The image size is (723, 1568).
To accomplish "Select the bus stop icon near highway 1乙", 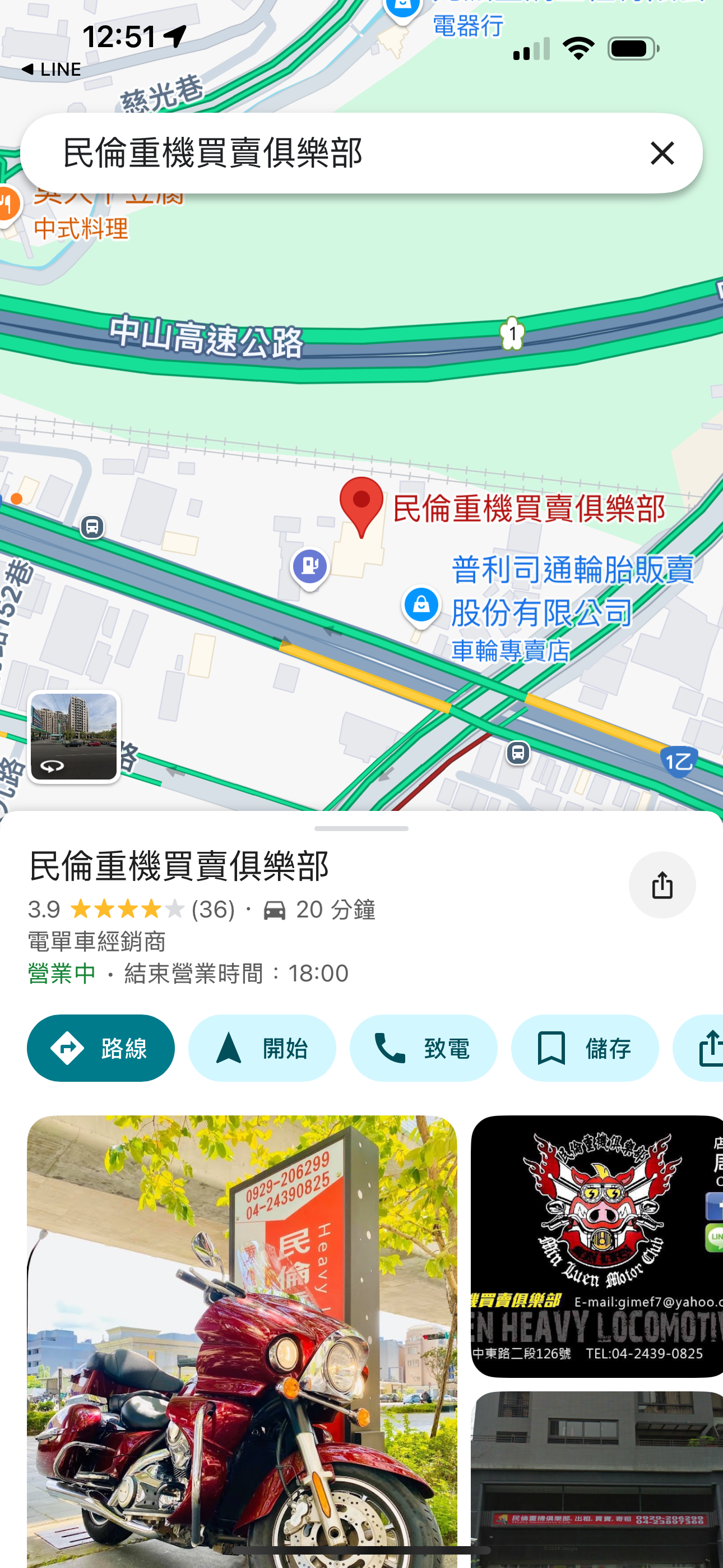I will click(x=518, y=753).
